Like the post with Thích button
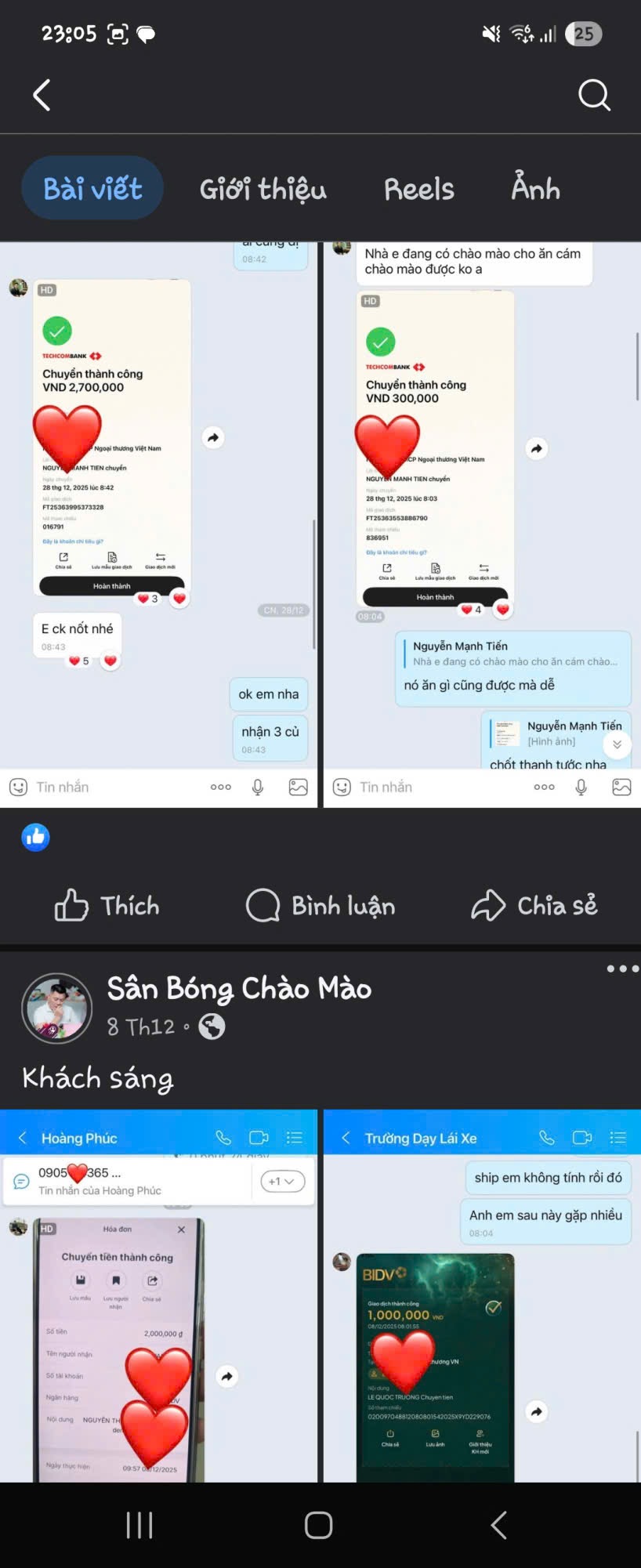The image size is (641, 1568). tap(107, 906)
